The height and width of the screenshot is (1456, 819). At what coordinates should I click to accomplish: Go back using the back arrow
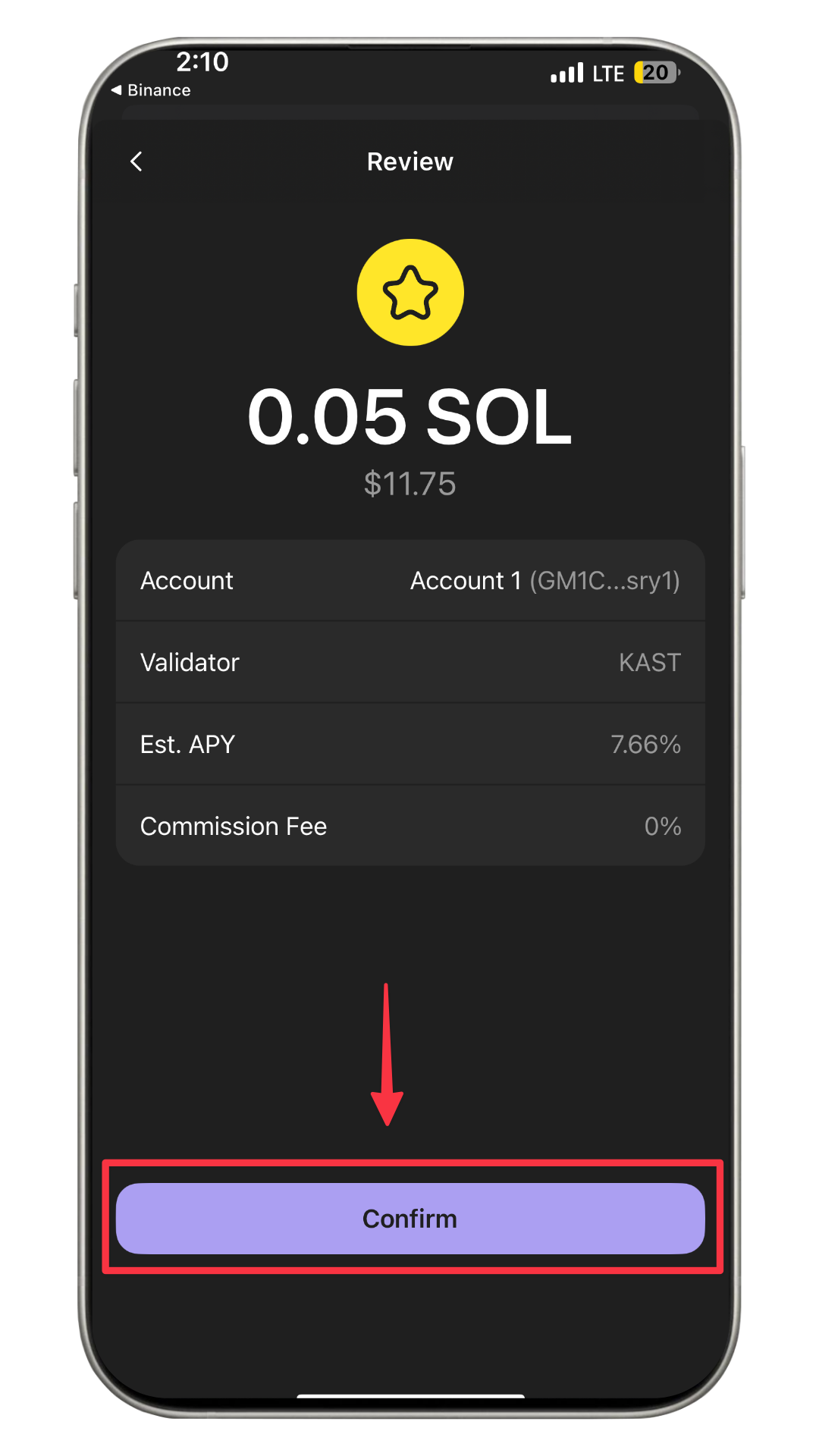pyautogui.click(x=136, y=162)
